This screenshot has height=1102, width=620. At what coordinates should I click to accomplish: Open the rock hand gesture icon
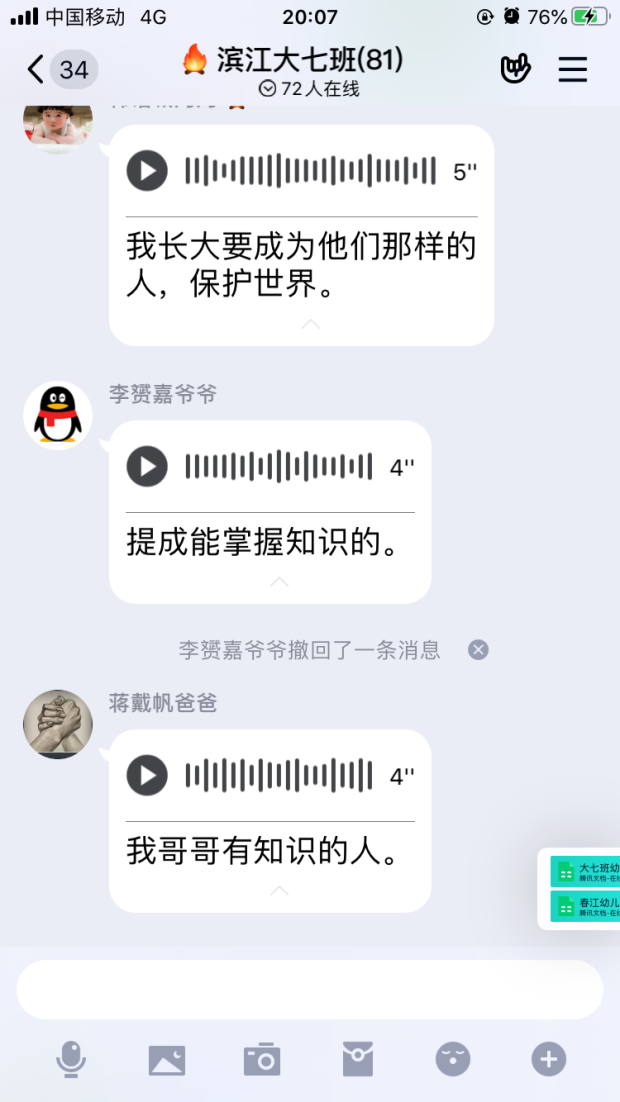point(515,69)
